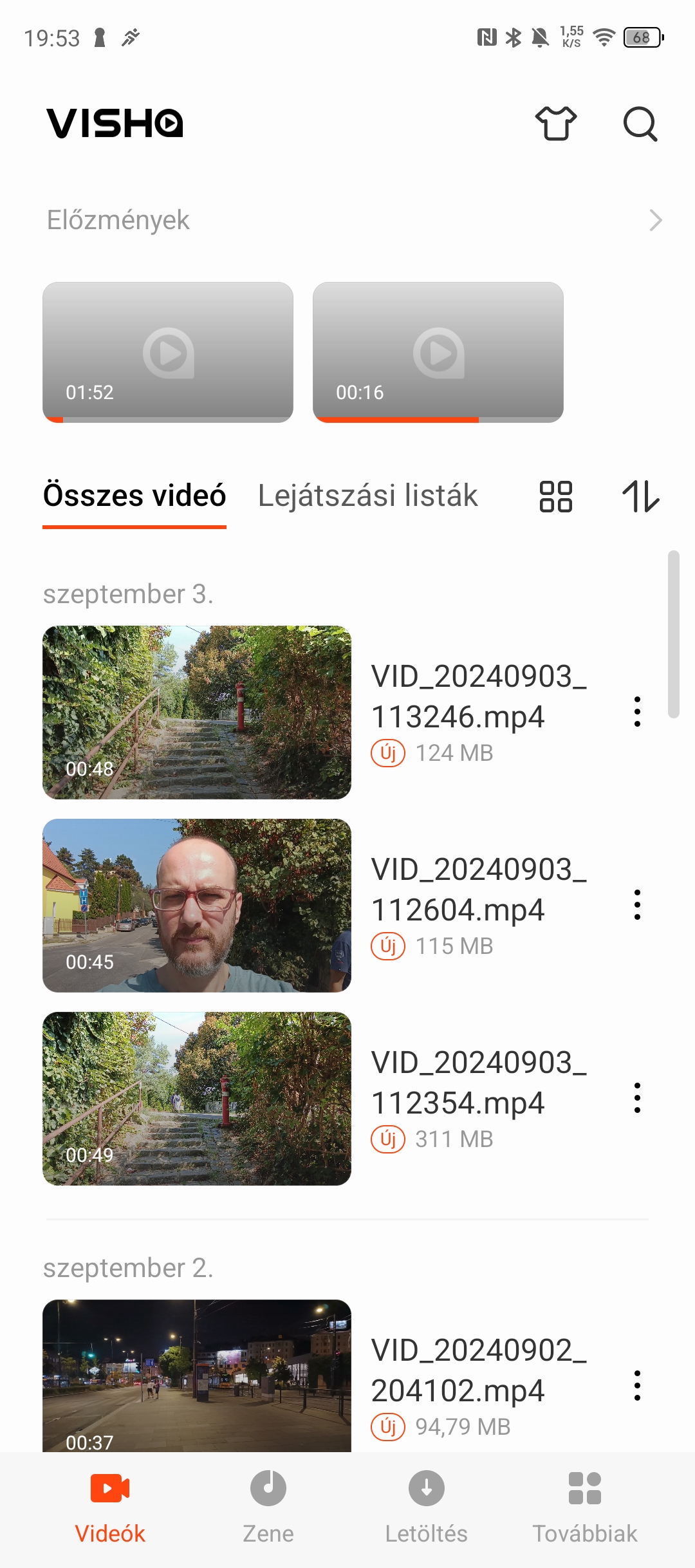
Task: Open options for VID_20240903_112604.mp4
Action: [637, 905]
